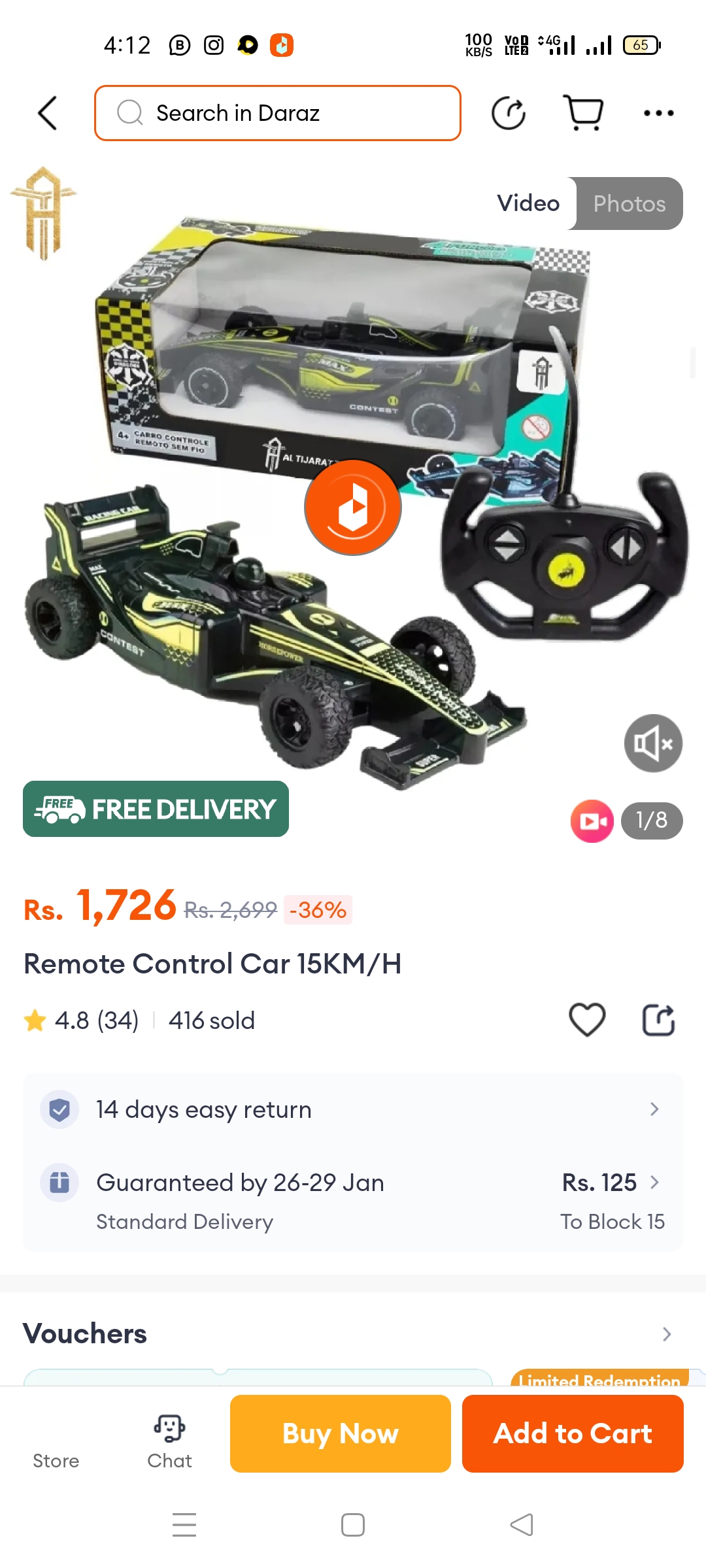Viewport: 706px width, 1568px height.
Task: Tap the Search in Daraz field
Action: pos(278,113)
